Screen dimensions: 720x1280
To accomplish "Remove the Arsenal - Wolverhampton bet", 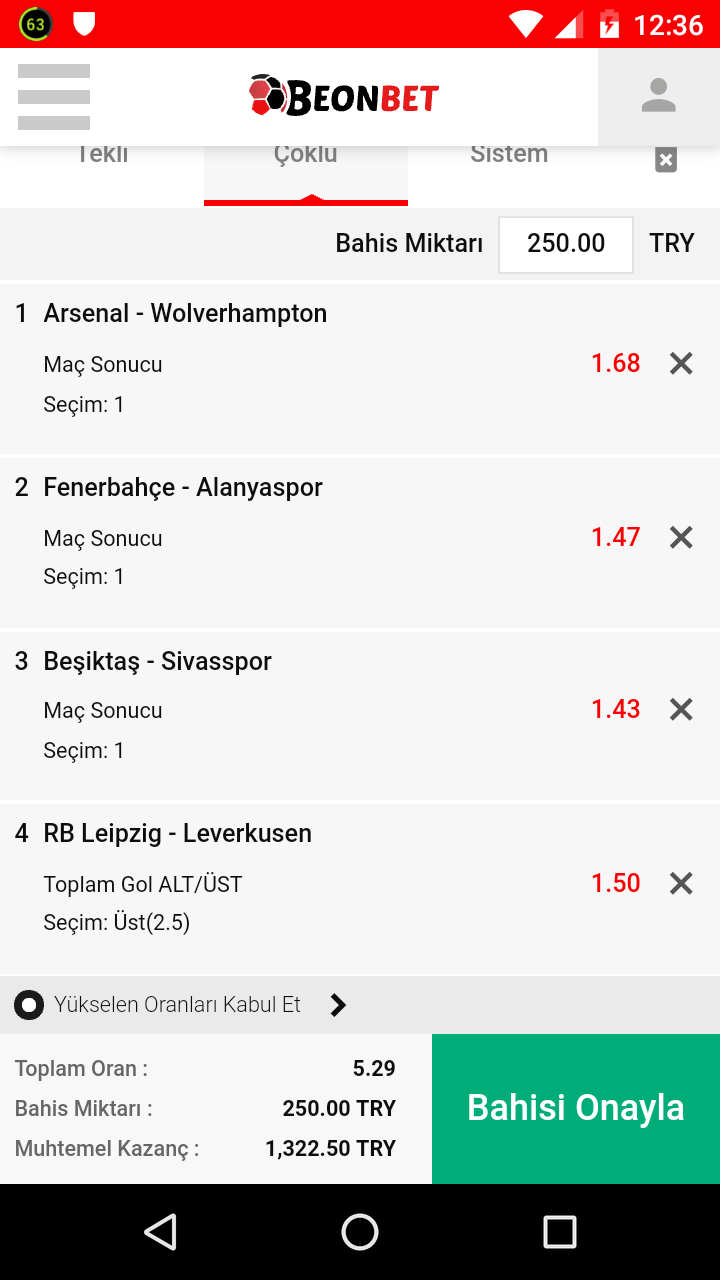I will point(681,364).
